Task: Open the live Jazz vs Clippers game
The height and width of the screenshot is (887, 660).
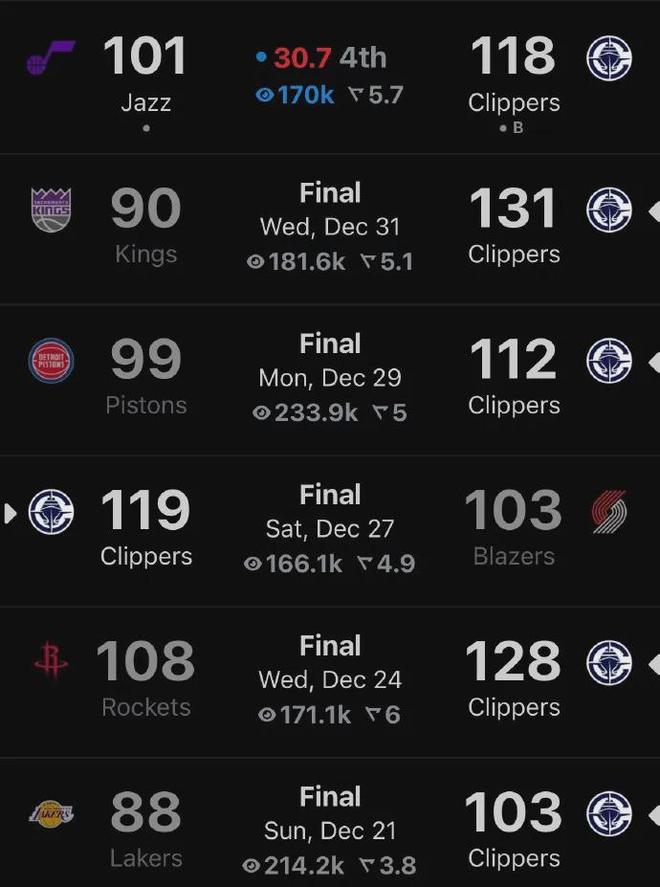Action: [330, 76]
